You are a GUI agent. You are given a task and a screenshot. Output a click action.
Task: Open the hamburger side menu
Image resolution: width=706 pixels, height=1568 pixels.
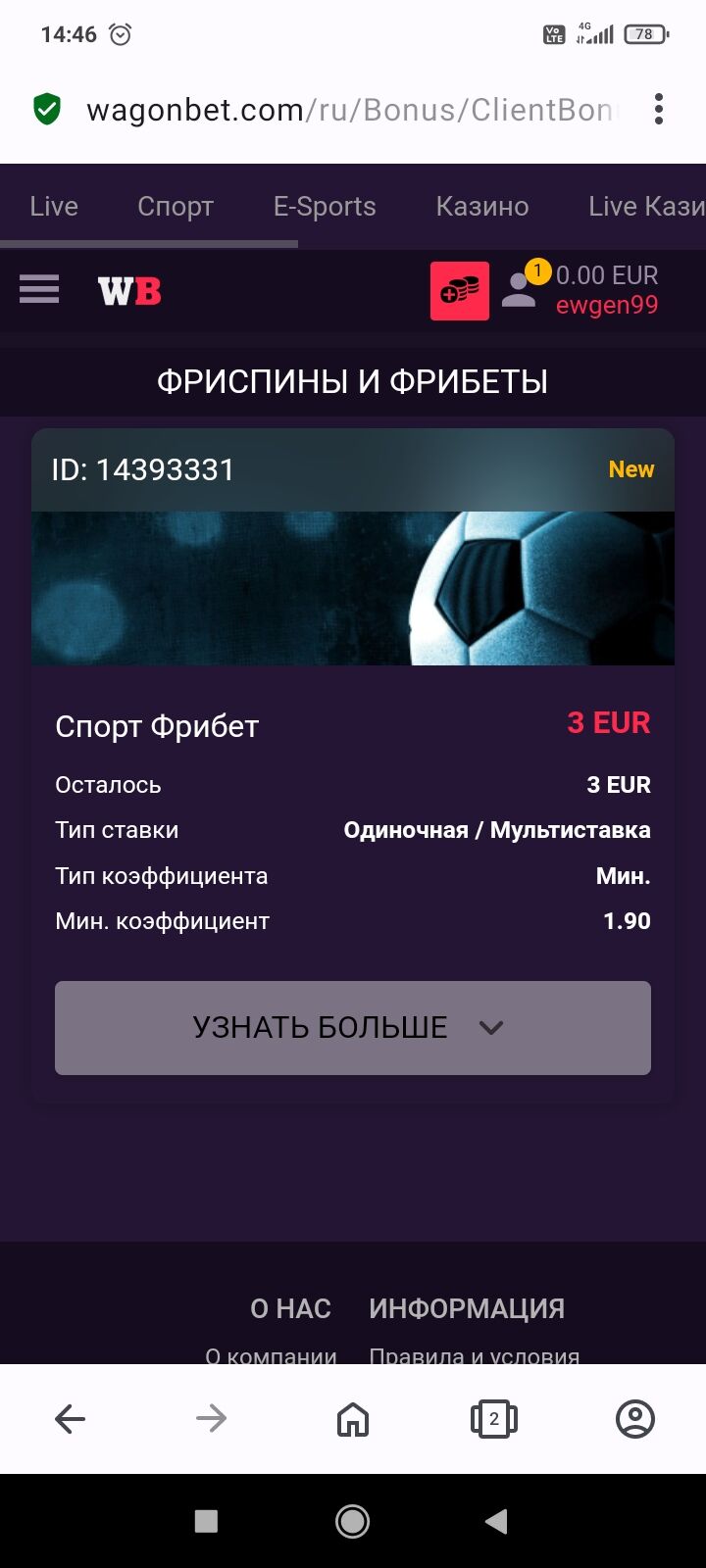39,290
